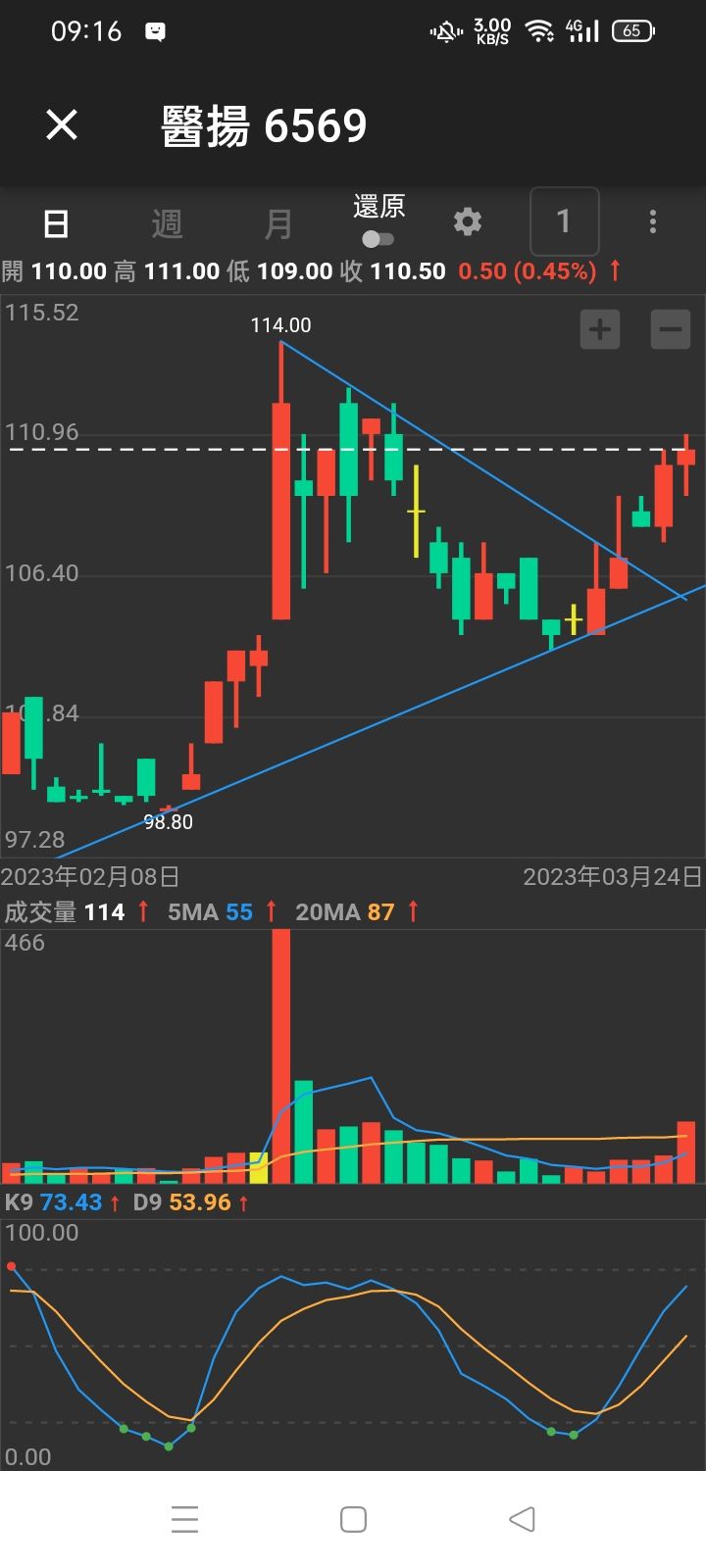Switch to the weekly (週) chart
The image size is (706, 1568).
167,223
